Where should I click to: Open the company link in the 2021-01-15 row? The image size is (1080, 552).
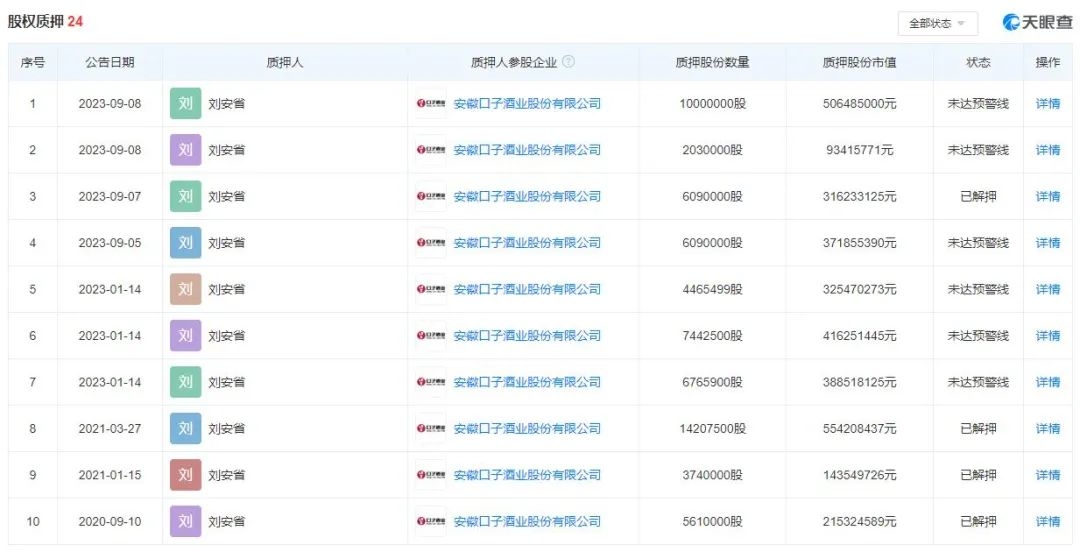click(x=527, y=475)
